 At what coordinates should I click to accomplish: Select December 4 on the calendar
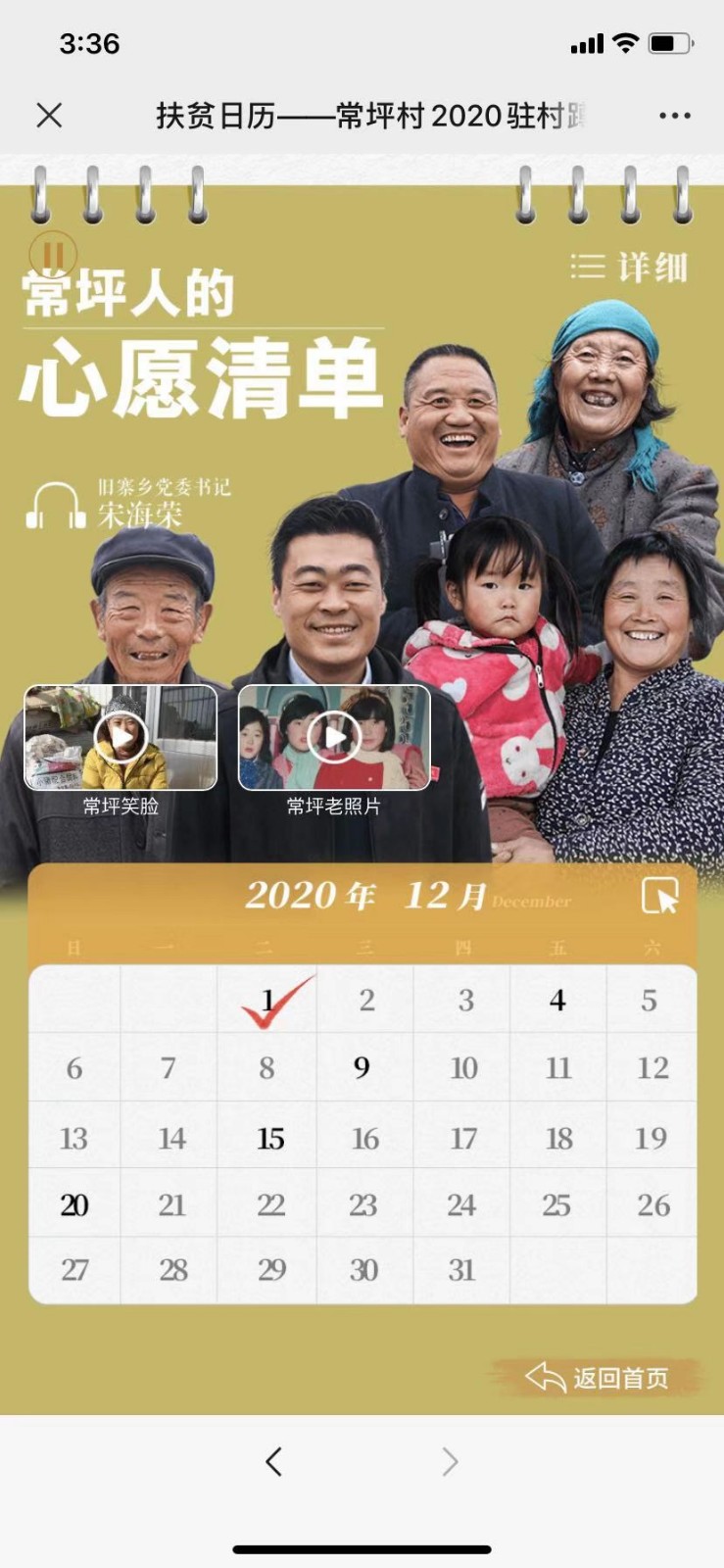click(557, 1001)
